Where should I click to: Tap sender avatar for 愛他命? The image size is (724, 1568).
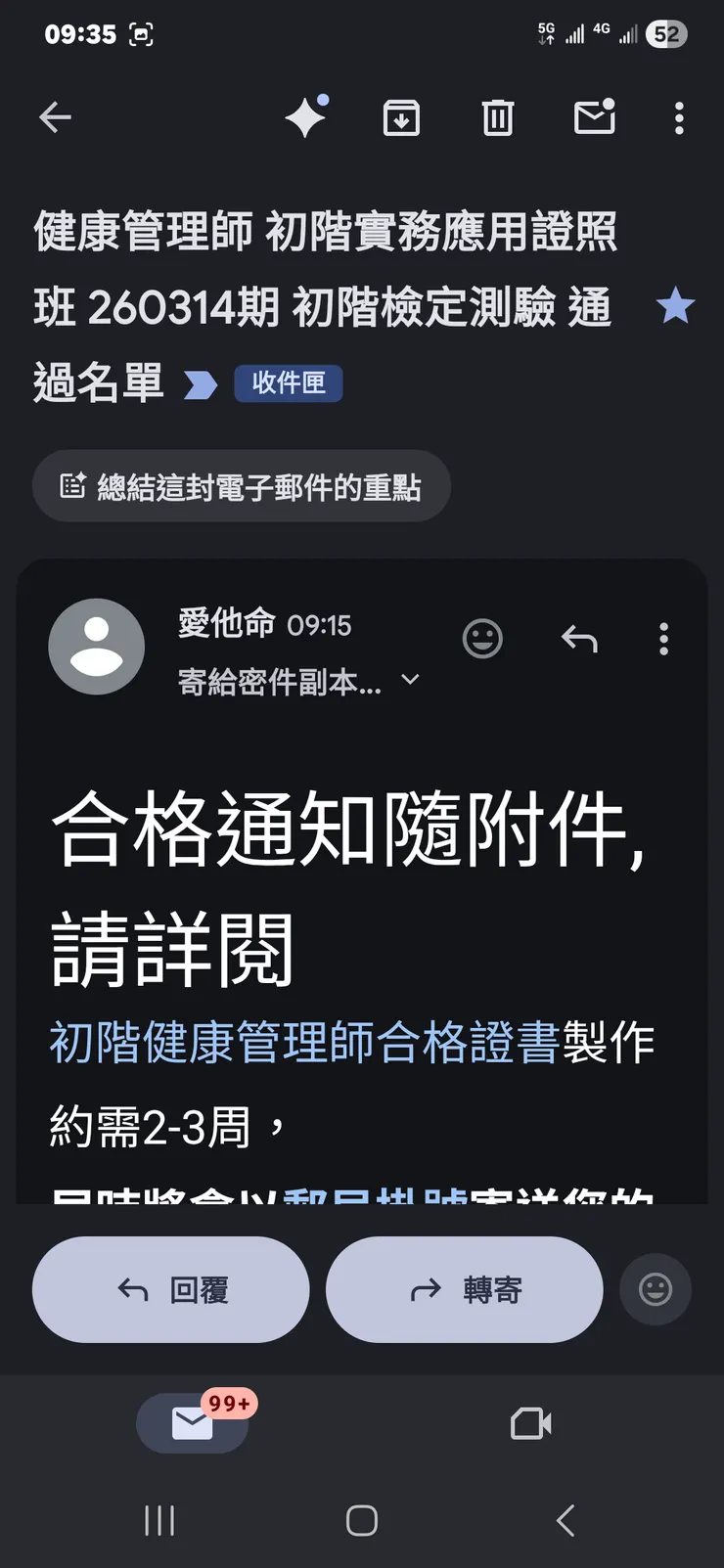[96, 647]
